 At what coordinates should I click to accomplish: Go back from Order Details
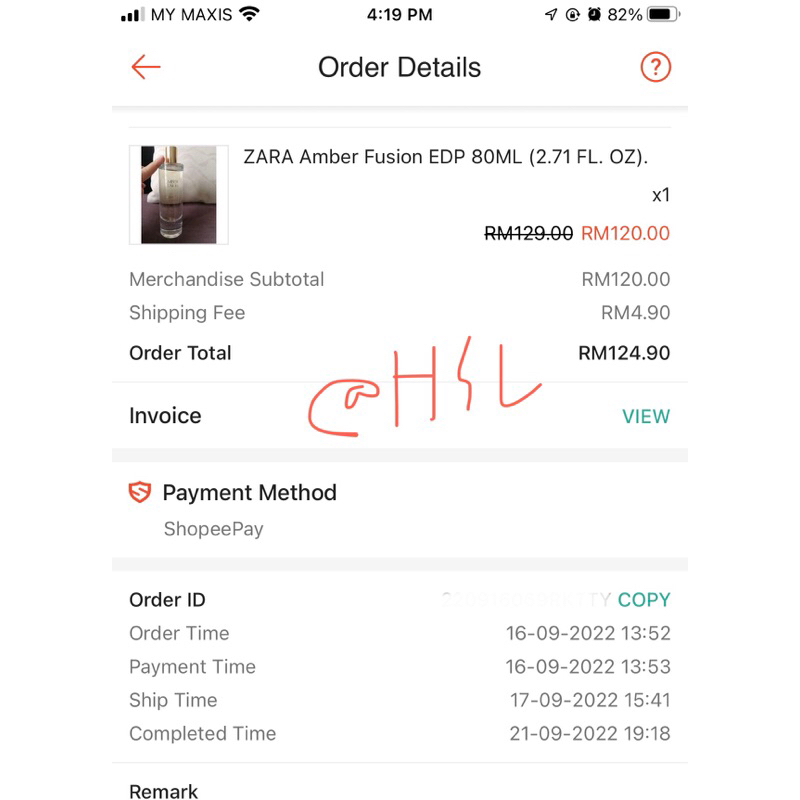click(x=146, y=67)
